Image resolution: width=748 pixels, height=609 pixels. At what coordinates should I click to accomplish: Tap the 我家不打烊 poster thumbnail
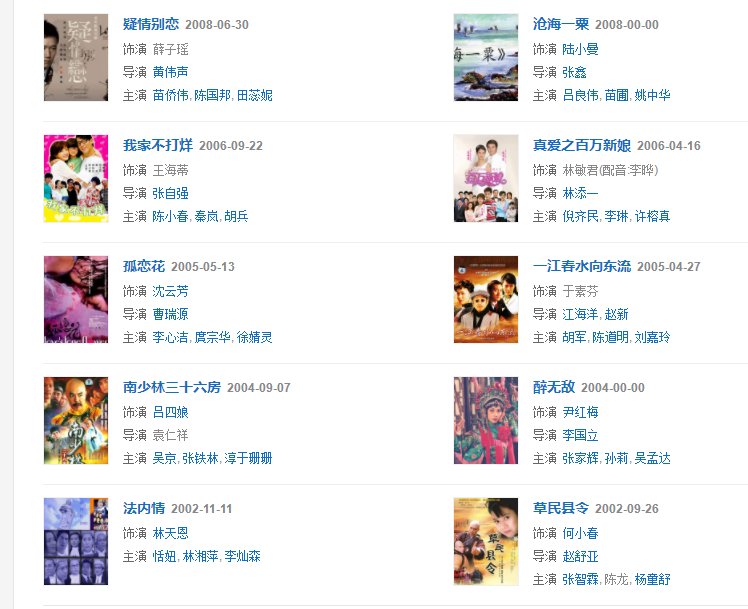76,178
